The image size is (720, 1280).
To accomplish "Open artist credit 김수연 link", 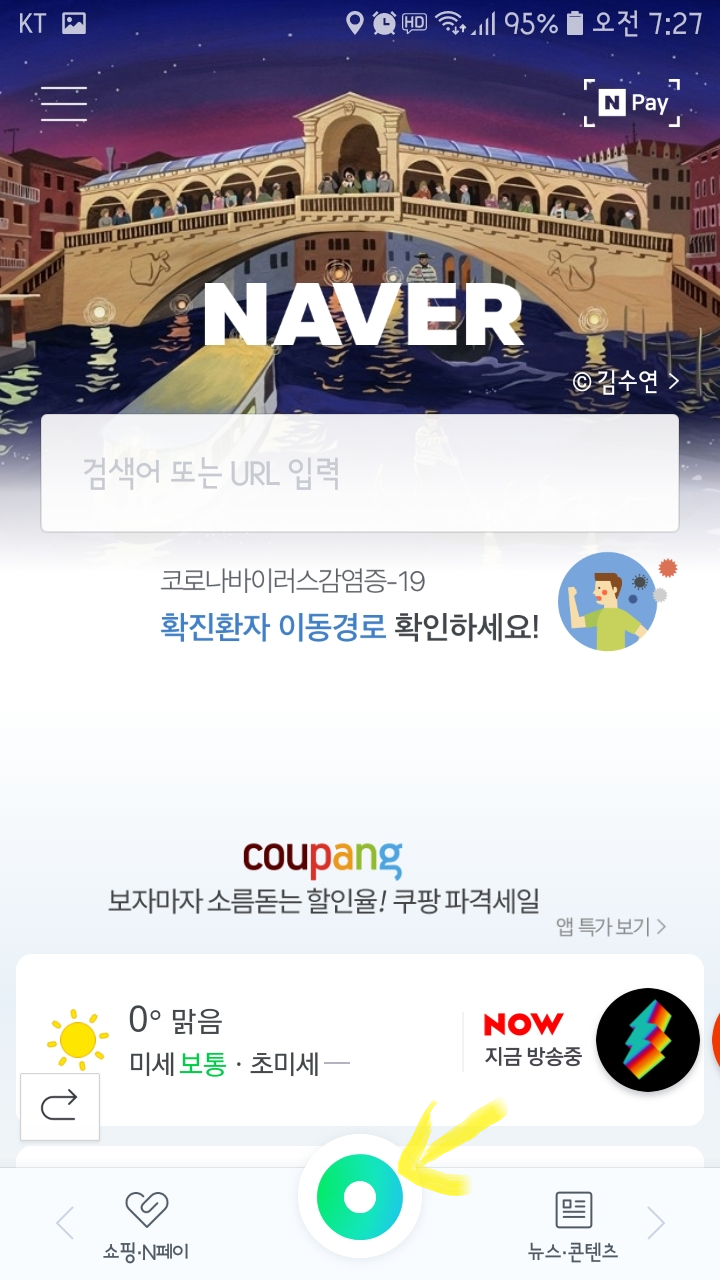I will coord(626,381).
